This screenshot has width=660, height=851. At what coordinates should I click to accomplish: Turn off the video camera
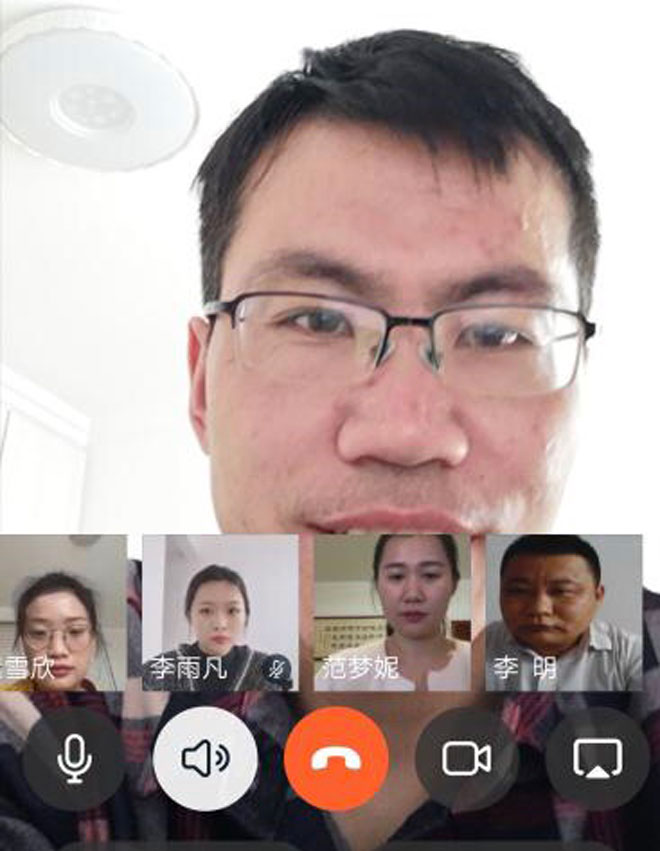coord(467,759)
